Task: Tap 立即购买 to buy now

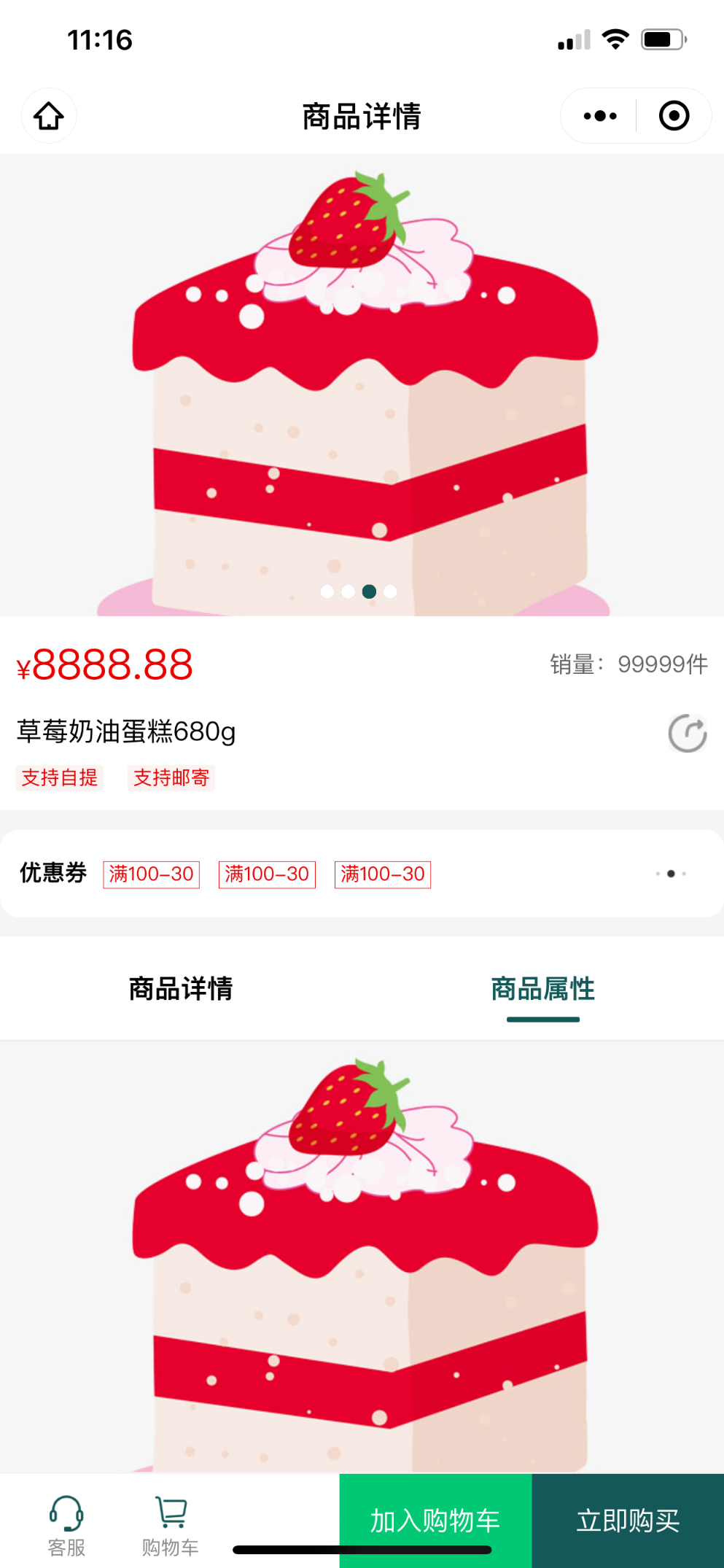Action: coord(628,1521)
